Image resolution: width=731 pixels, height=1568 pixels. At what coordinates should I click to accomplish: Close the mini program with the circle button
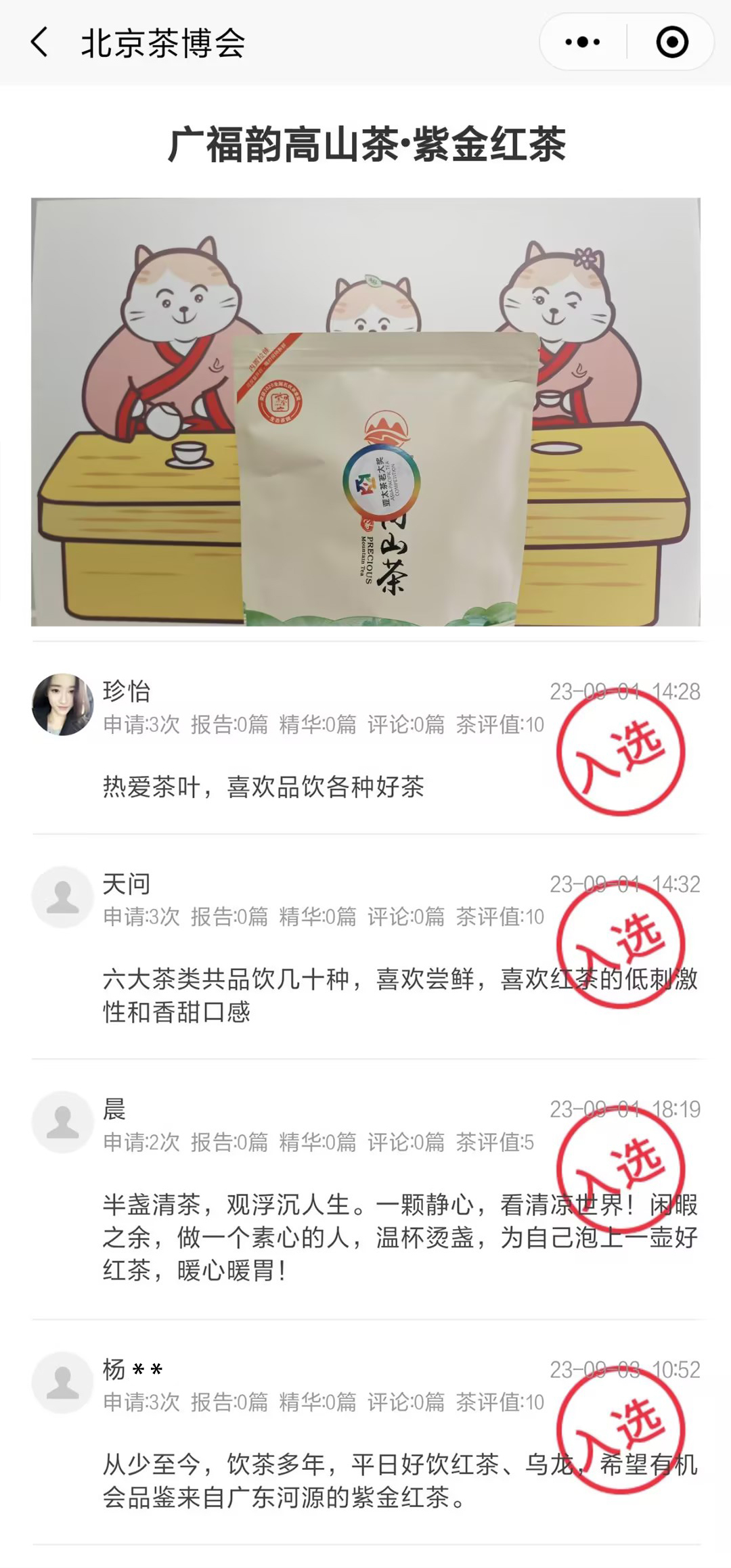click(x=671, y=43)
